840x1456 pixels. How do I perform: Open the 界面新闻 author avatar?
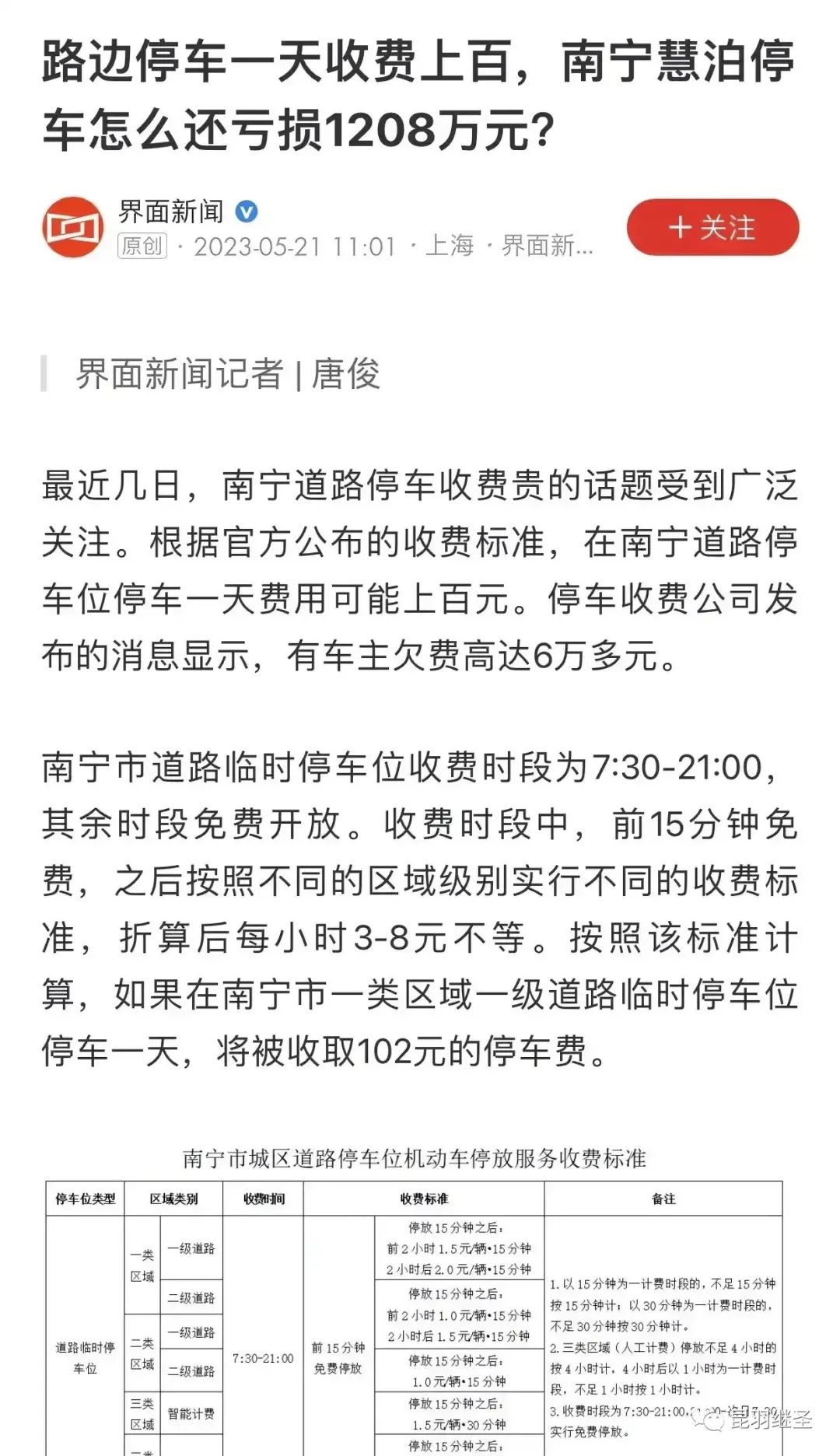[x=72, y=228]
